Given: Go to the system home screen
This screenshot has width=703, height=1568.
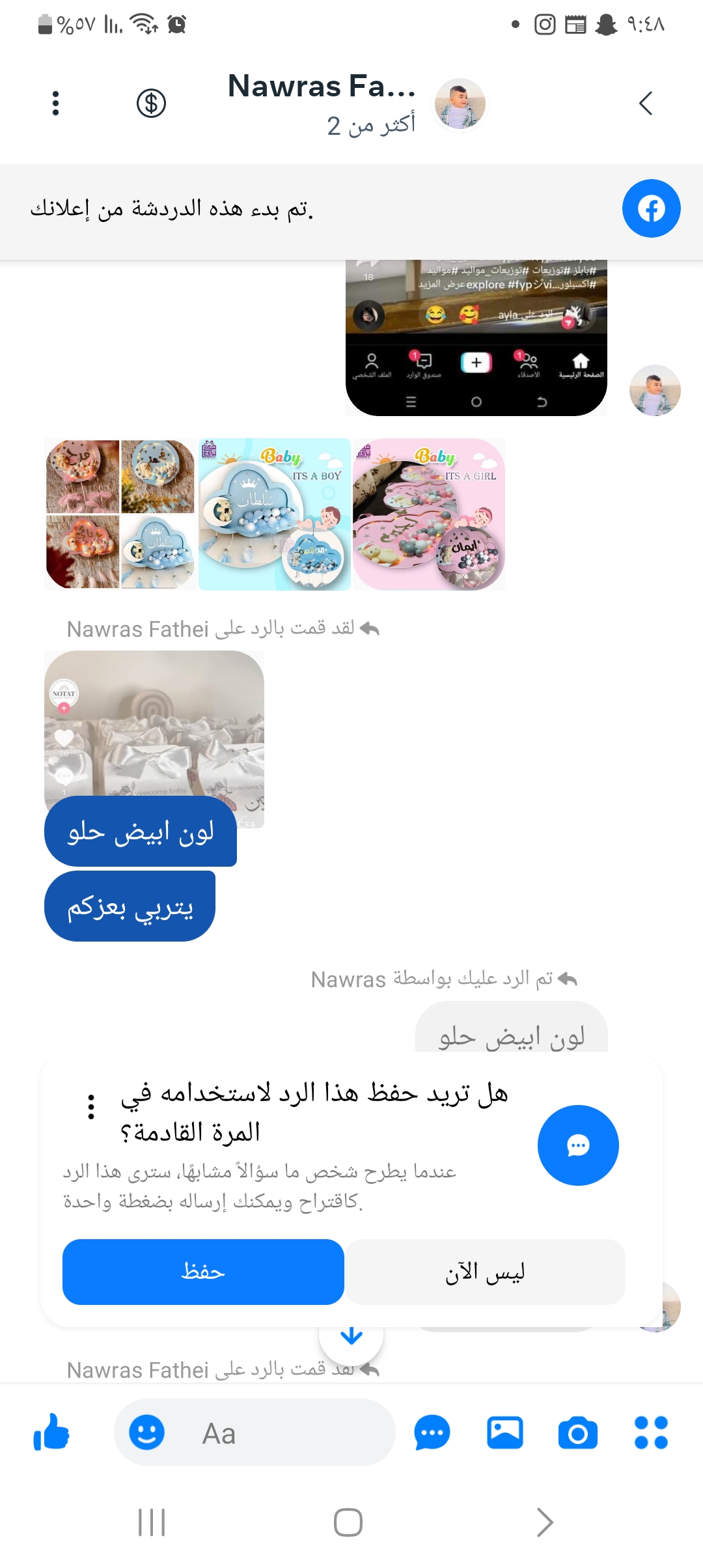Looking at the screenshot, I should click(x=348, y=1522).
